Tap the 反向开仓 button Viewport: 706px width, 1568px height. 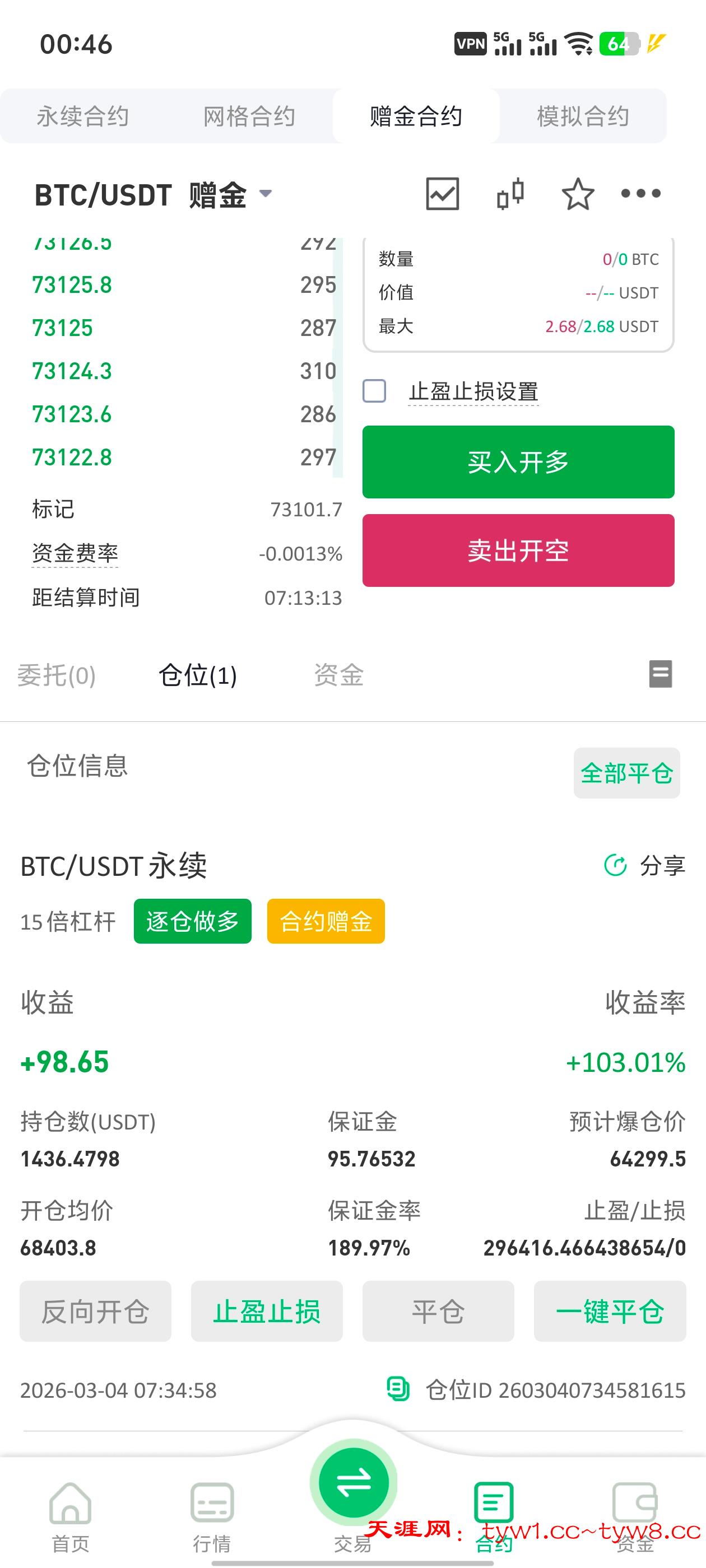tap(96, 1311)
